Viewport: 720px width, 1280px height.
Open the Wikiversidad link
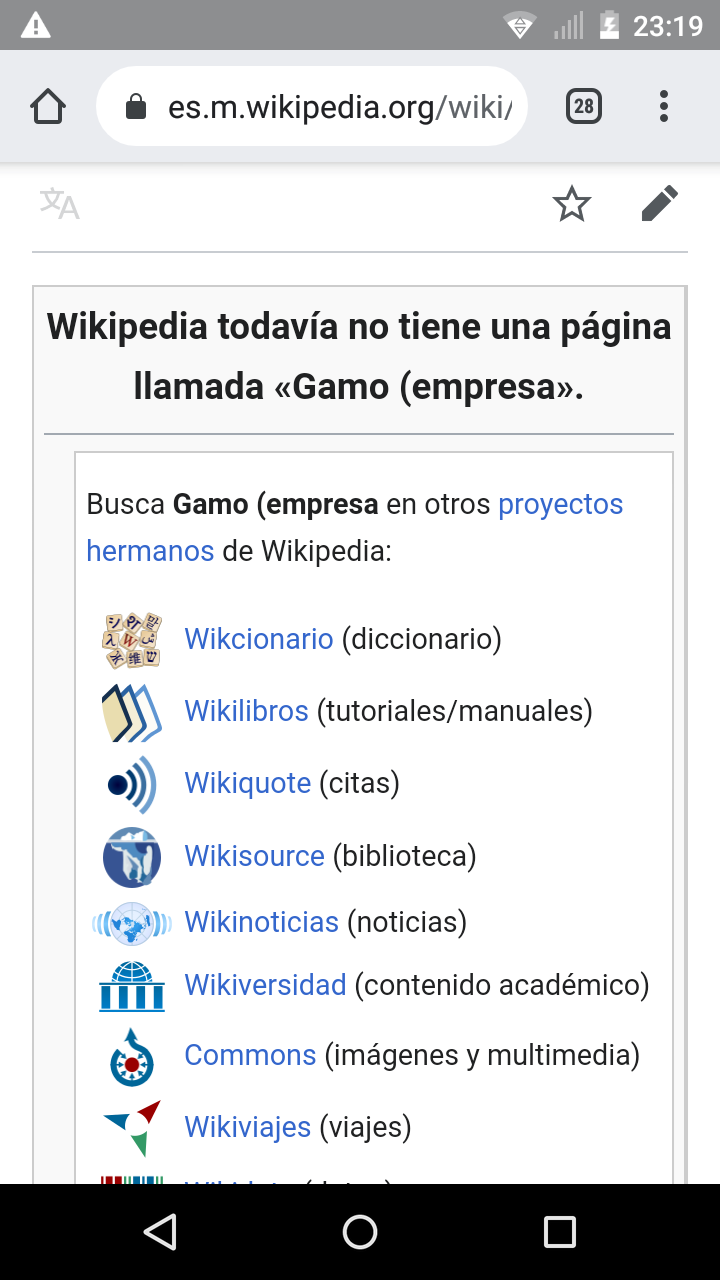(265, 985)
